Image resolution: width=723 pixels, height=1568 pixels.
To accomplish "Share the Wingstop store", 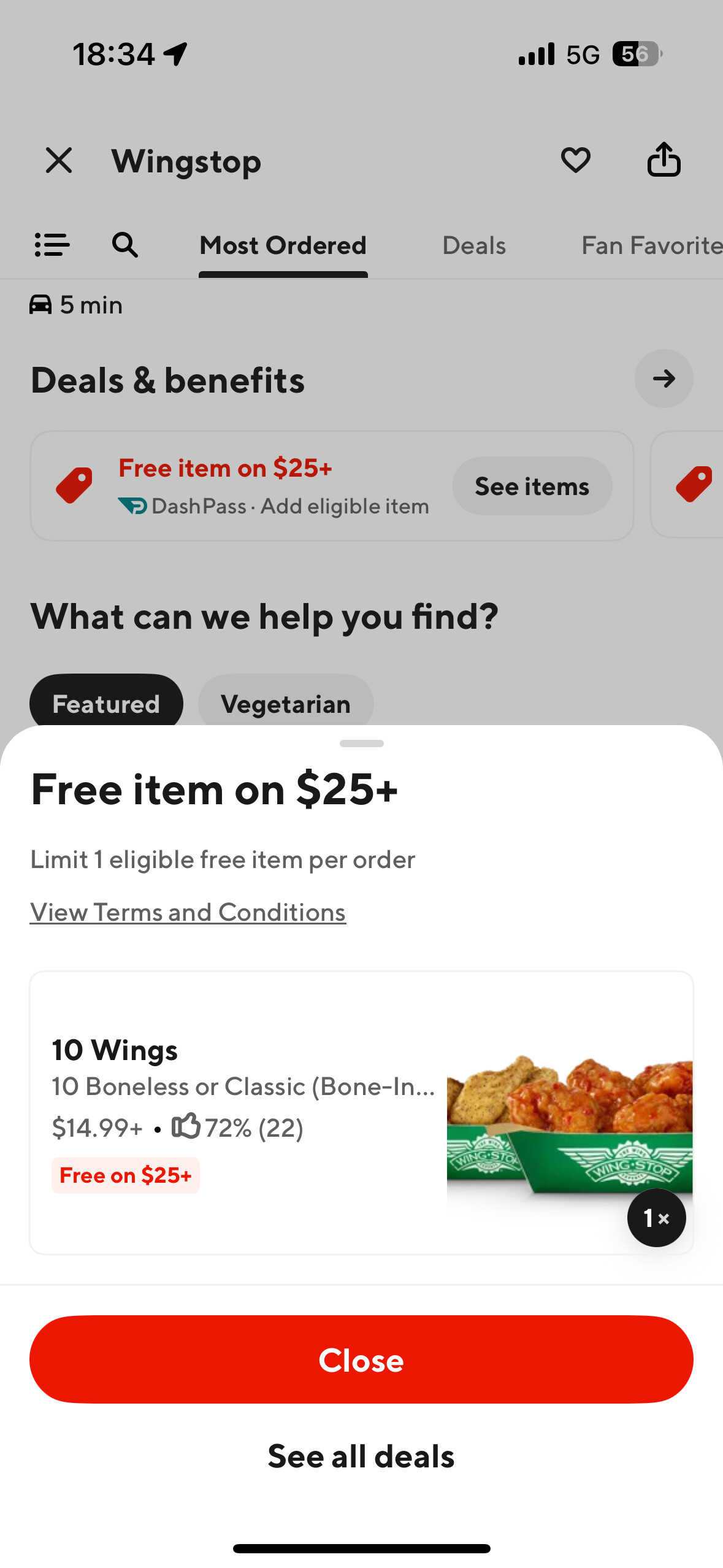I will point(664,159).
